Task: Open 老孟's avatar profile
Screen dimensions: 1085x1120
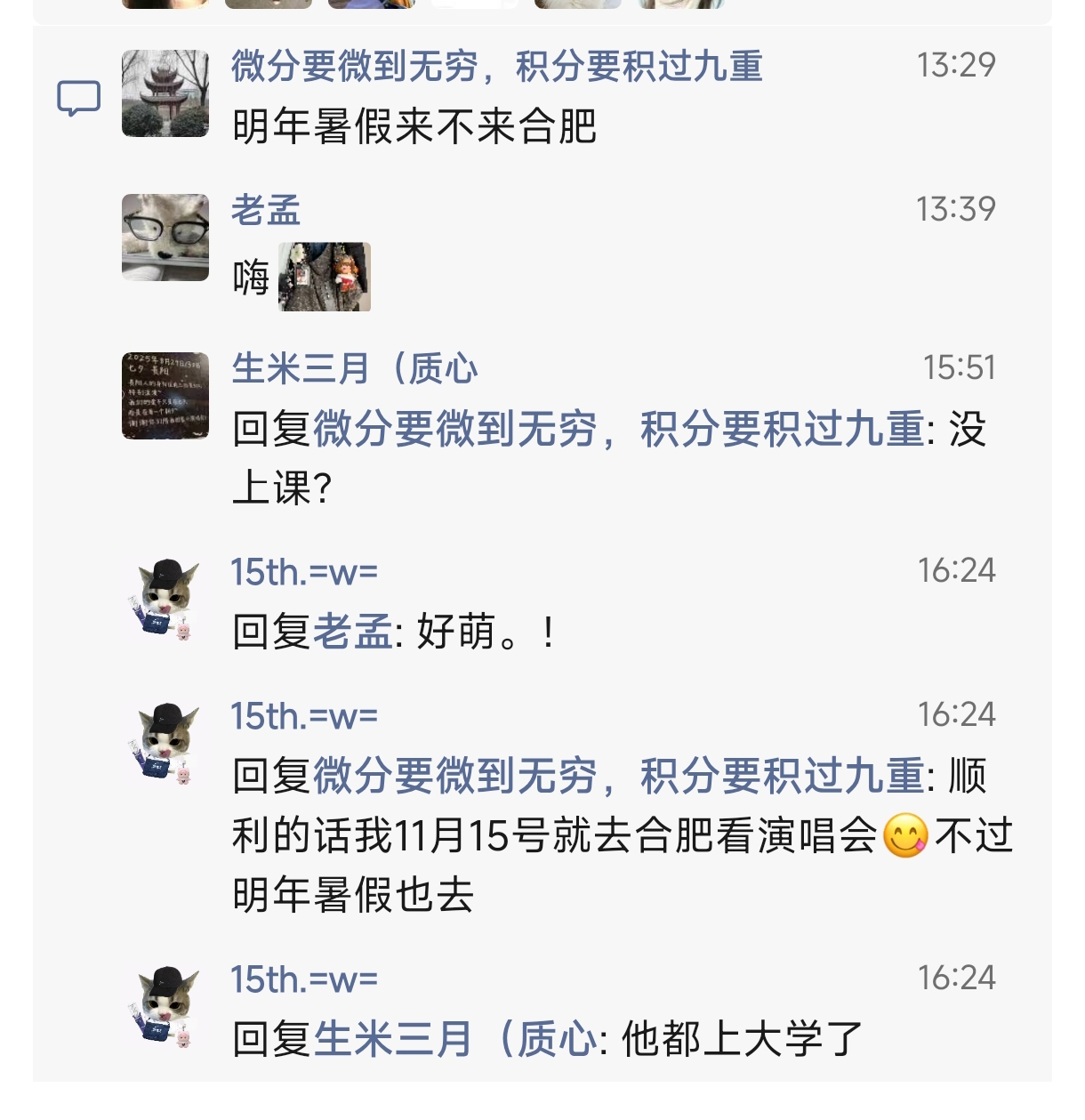Action: pyautogui.click(x=165, y=238)
